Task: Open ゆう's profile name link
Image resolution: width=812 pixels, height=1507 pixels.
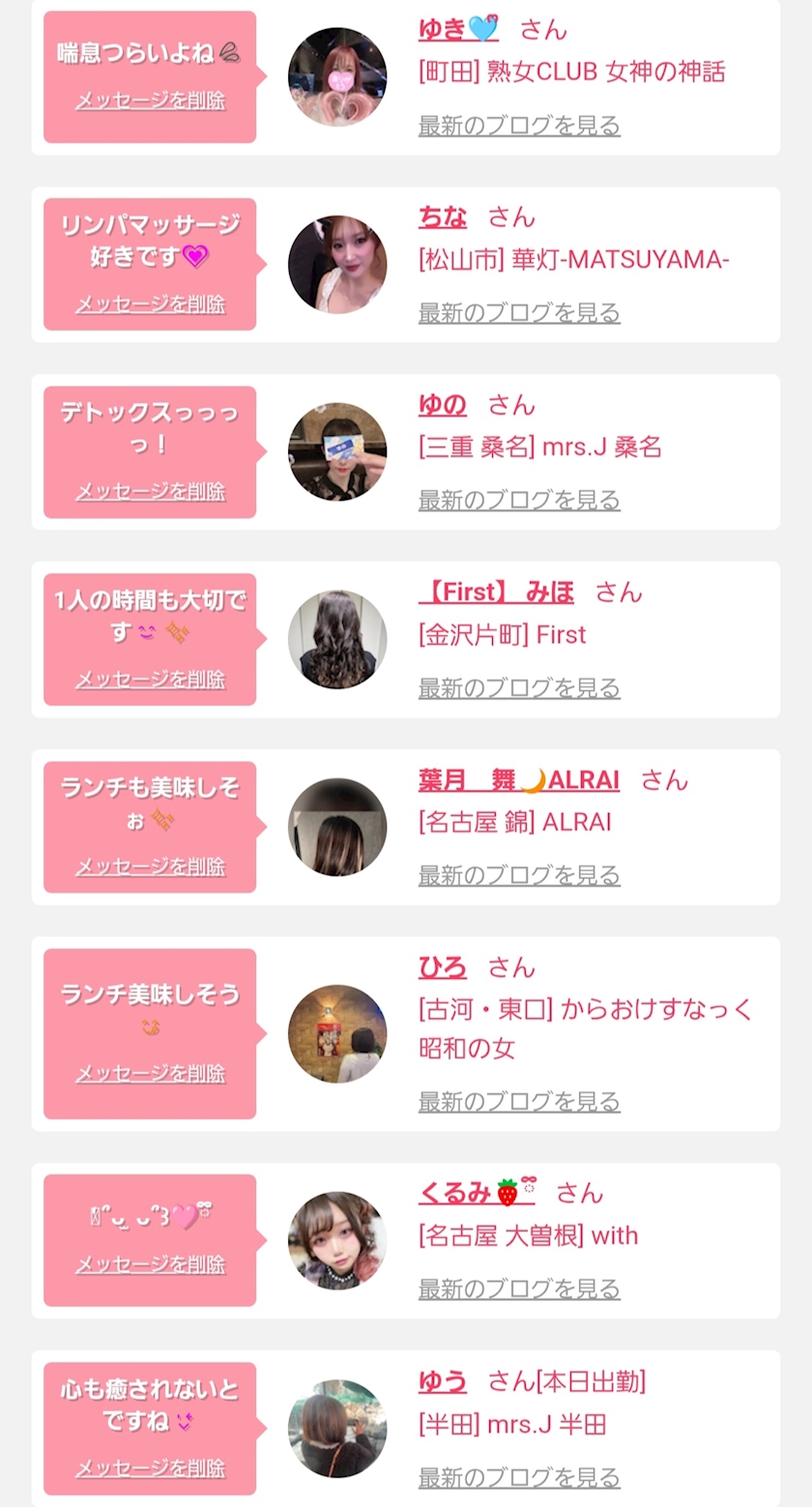Action: (442, 1381)
